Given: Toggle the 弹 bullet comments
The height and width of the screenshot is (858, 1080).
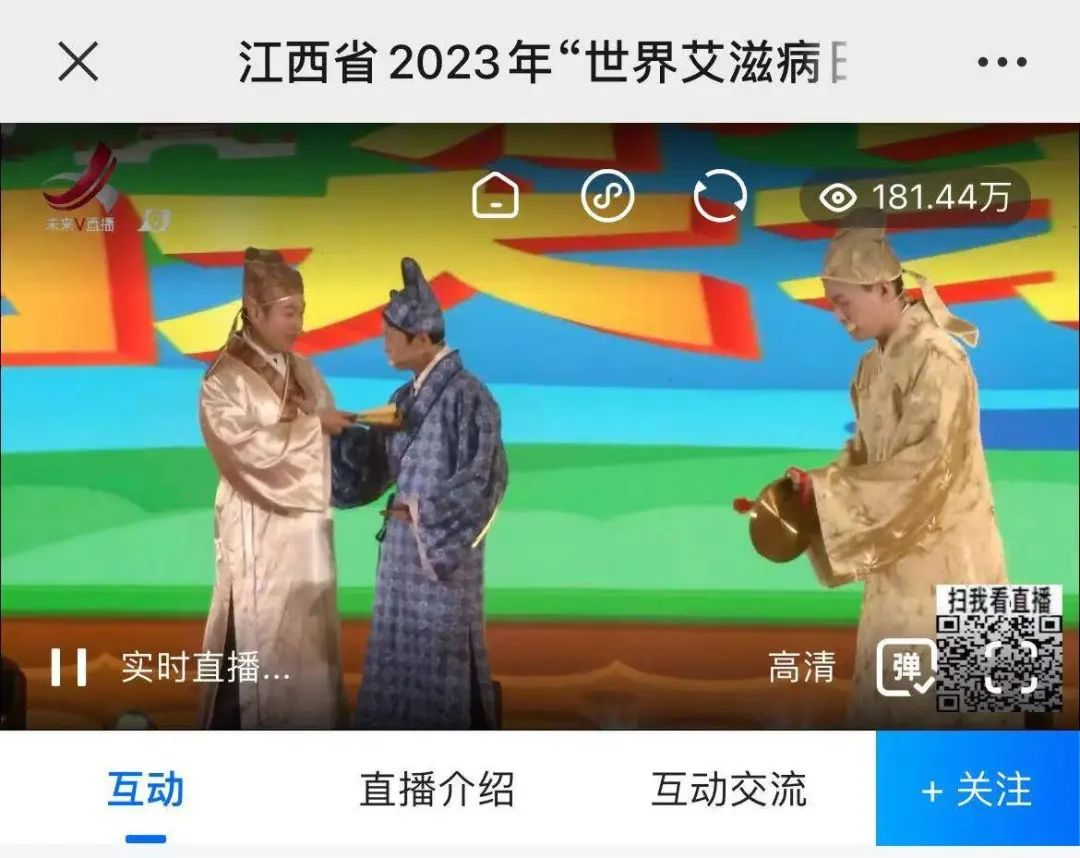Looking at the screenshot, I should pos(906,668).
